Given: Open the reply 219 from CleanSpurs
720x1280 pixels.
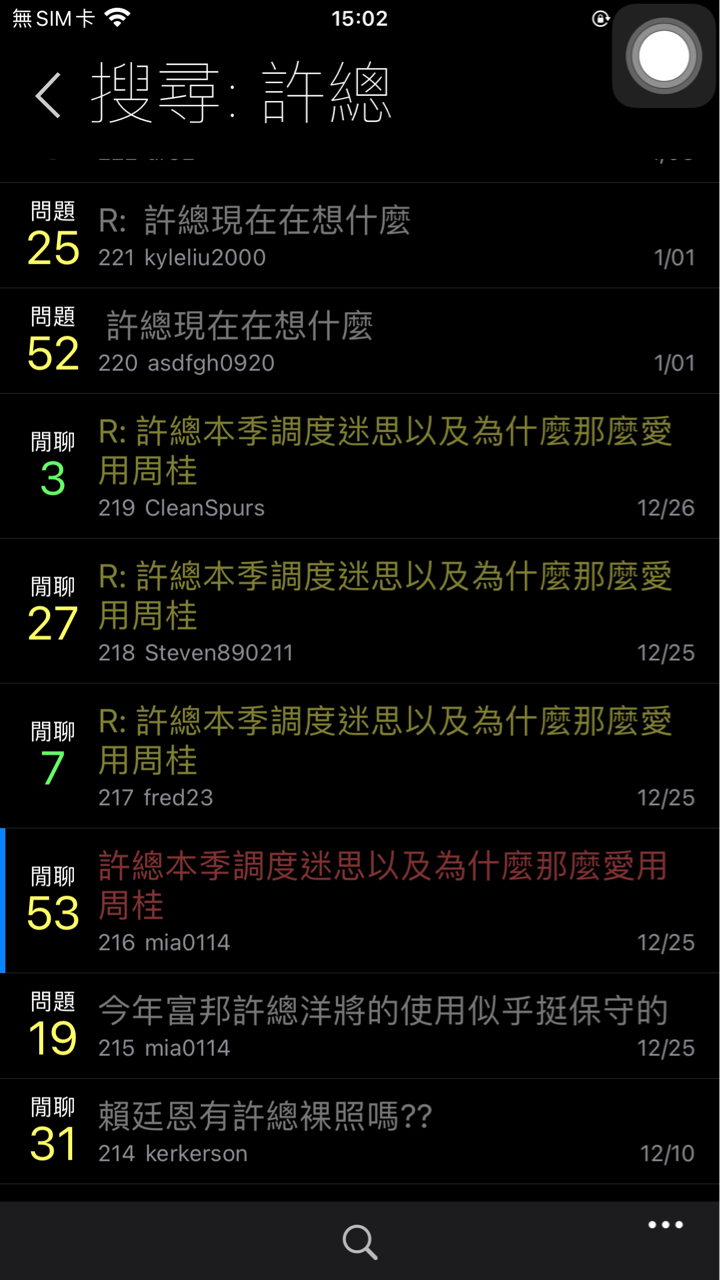Looking at the screenshot, I should pos(360,466).
